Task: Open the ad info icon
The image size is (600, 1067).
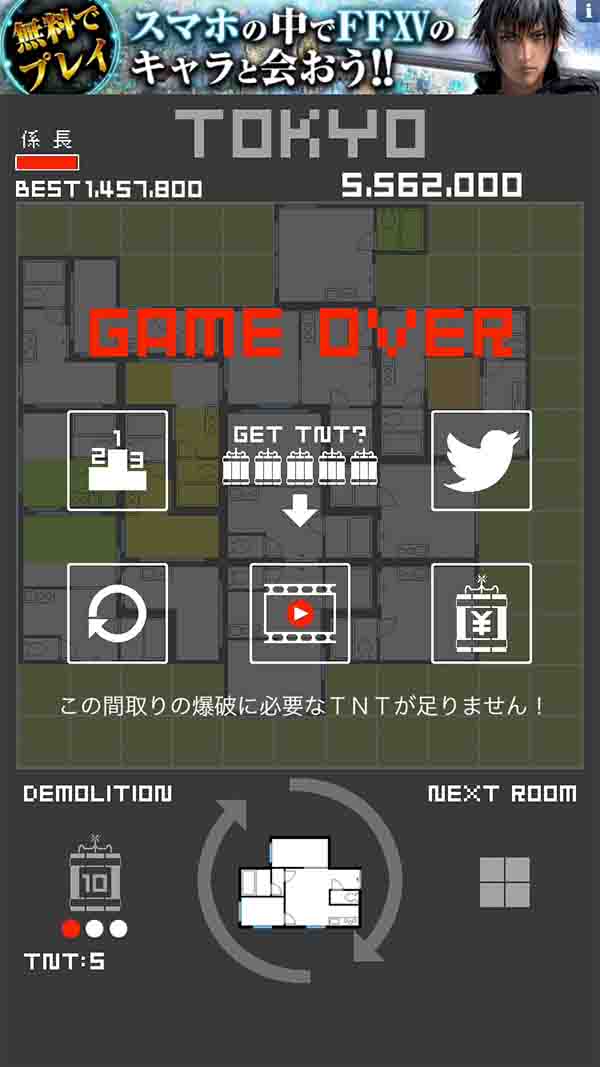Action: point(589,11)
